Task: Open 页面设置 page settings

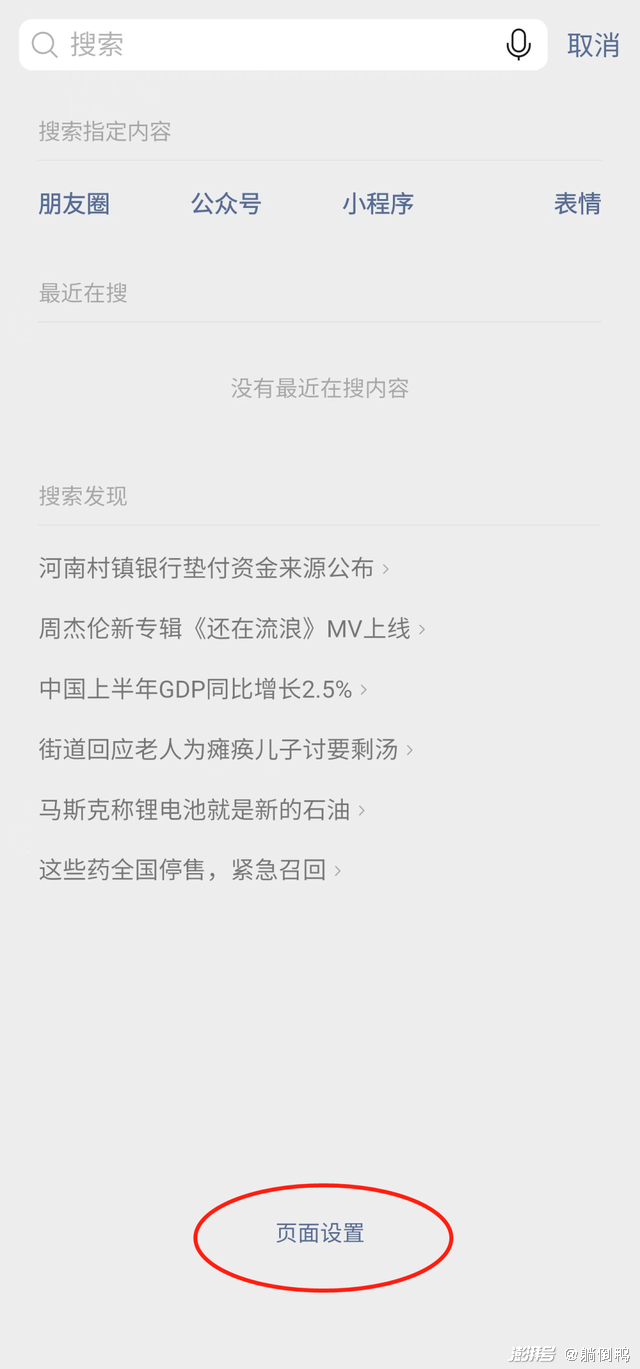Action: coord(320,1233)
